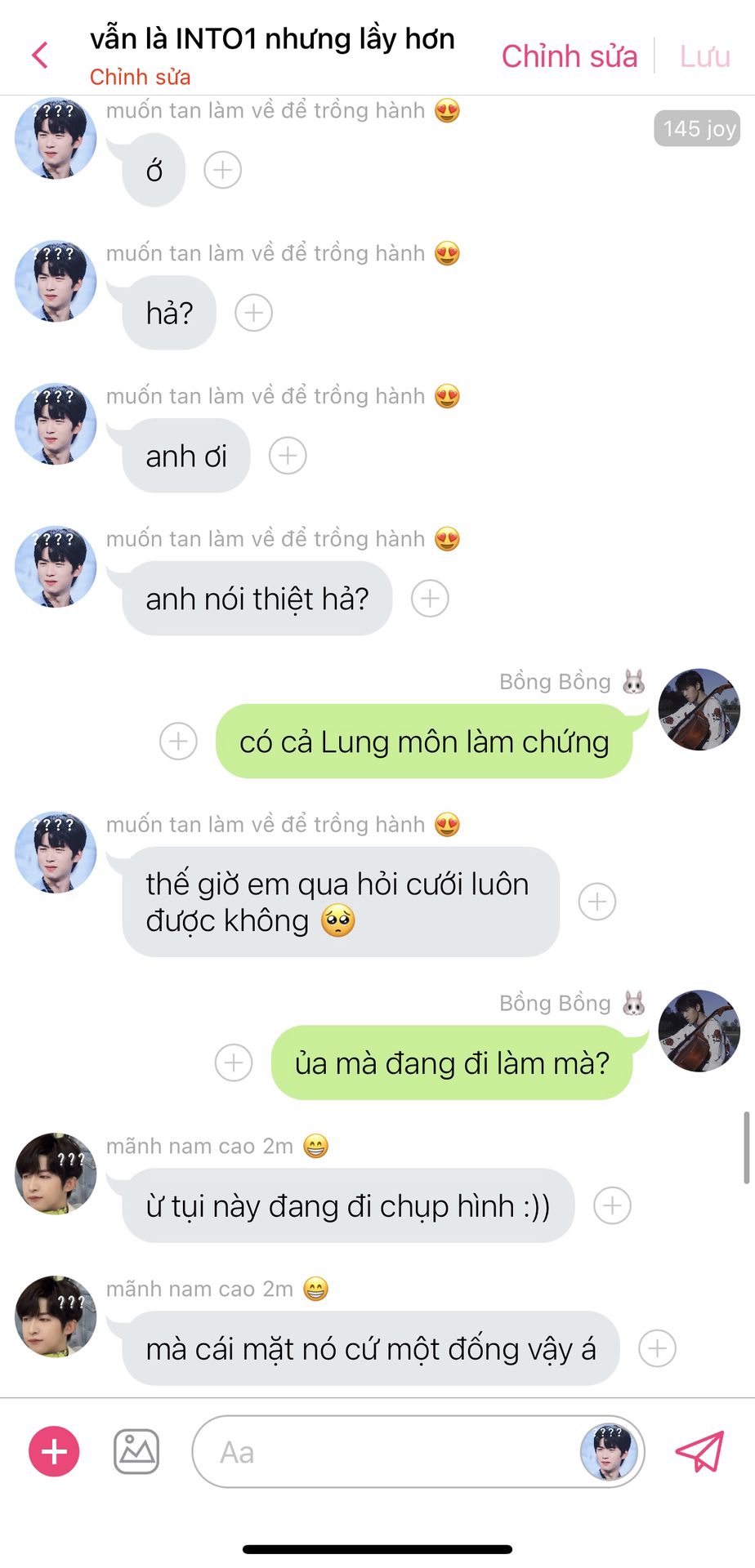The width and height of the screenshot is (755, 1568).
Task: Tap plus beside "anh nói thiệt hả?"
Action: click(x=430, y=599)
